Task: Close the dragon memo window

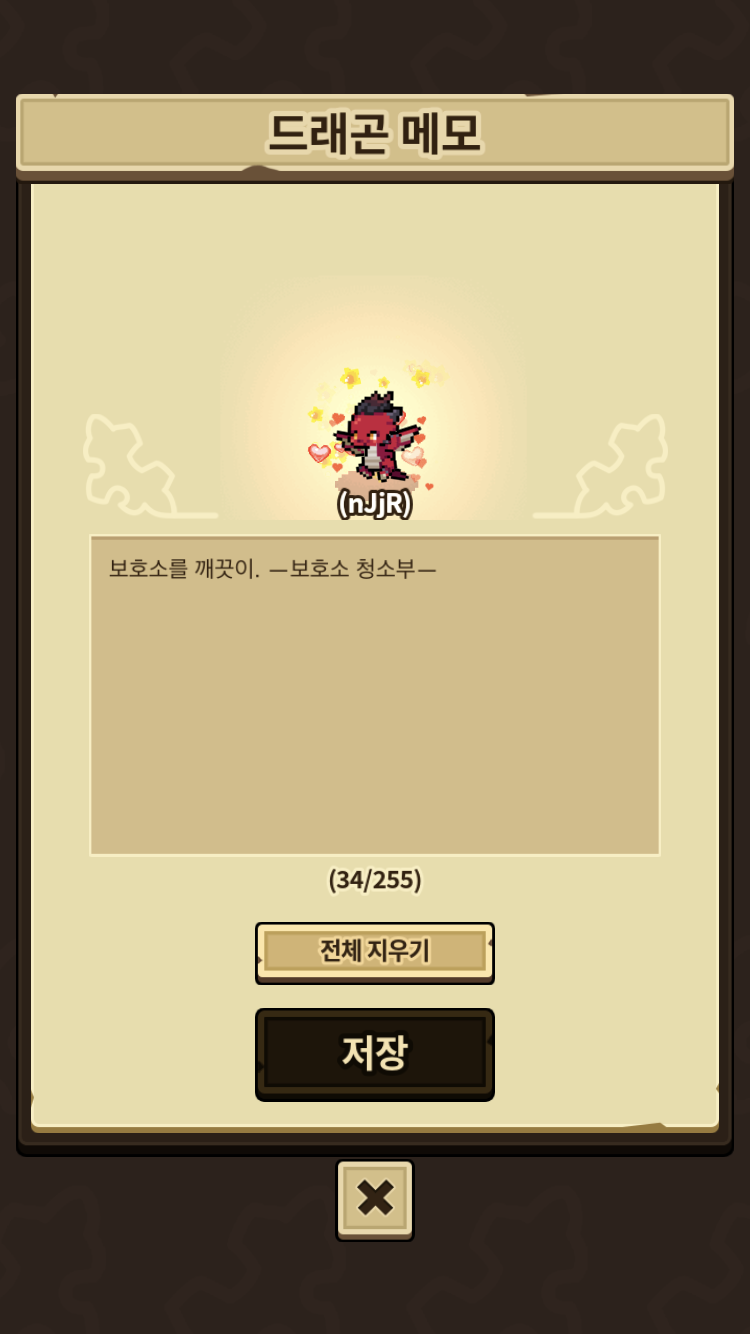Action: [375, 1199]
